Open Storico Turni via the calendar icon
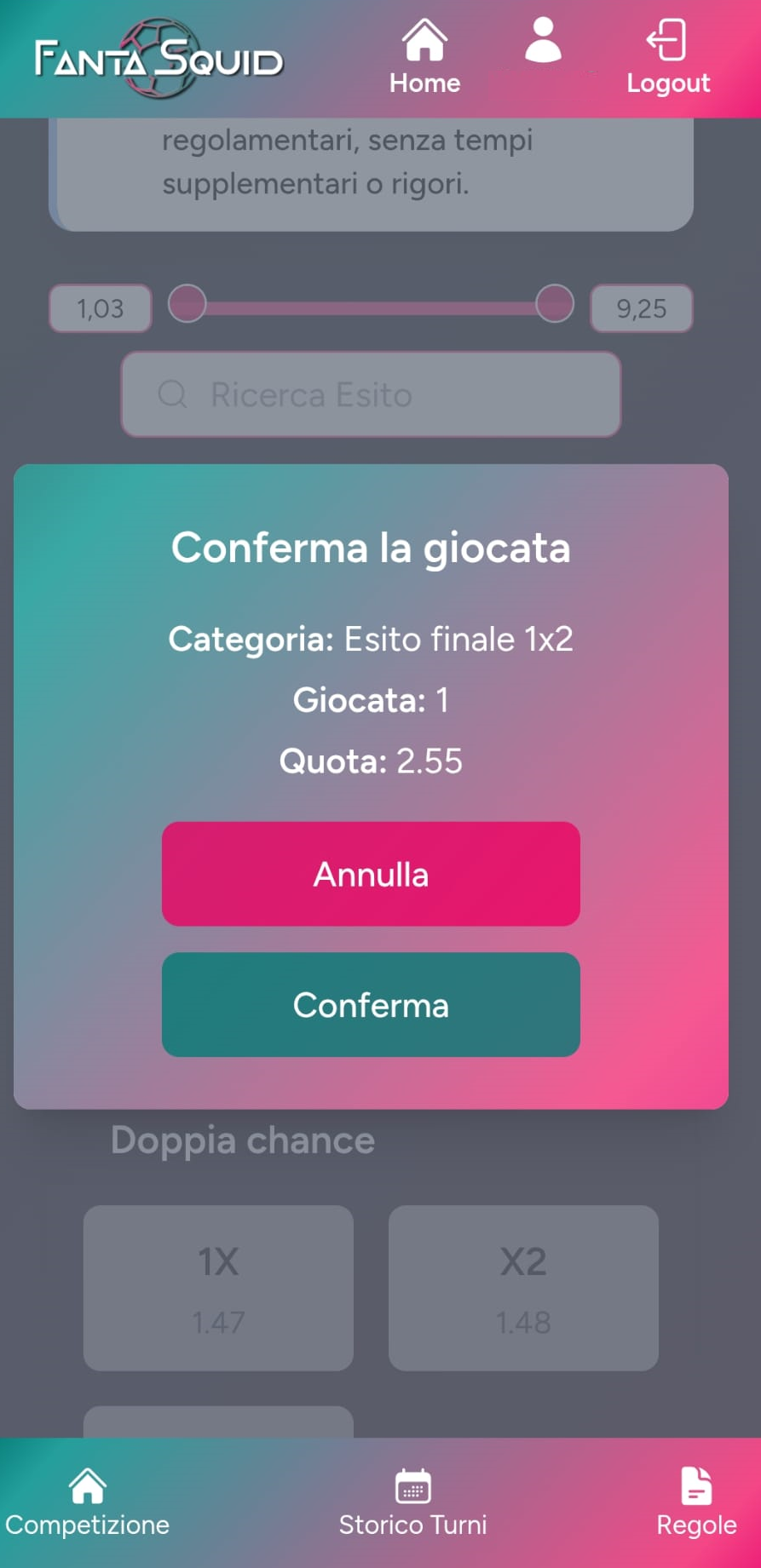Image resolution: width=761 pixels, height=1568 pixels. 413,1485
